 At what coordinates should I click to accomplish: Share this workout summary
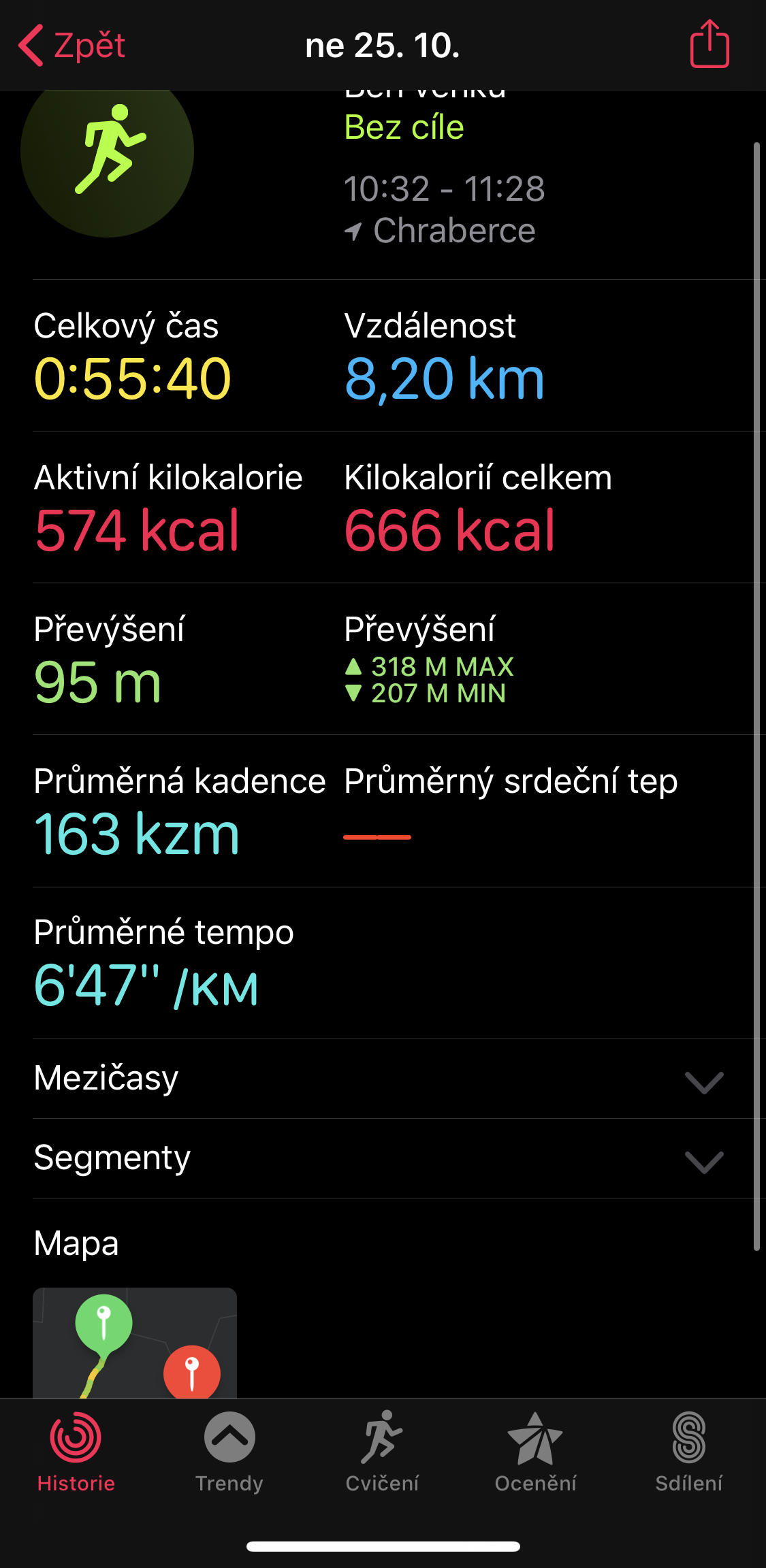709,44
